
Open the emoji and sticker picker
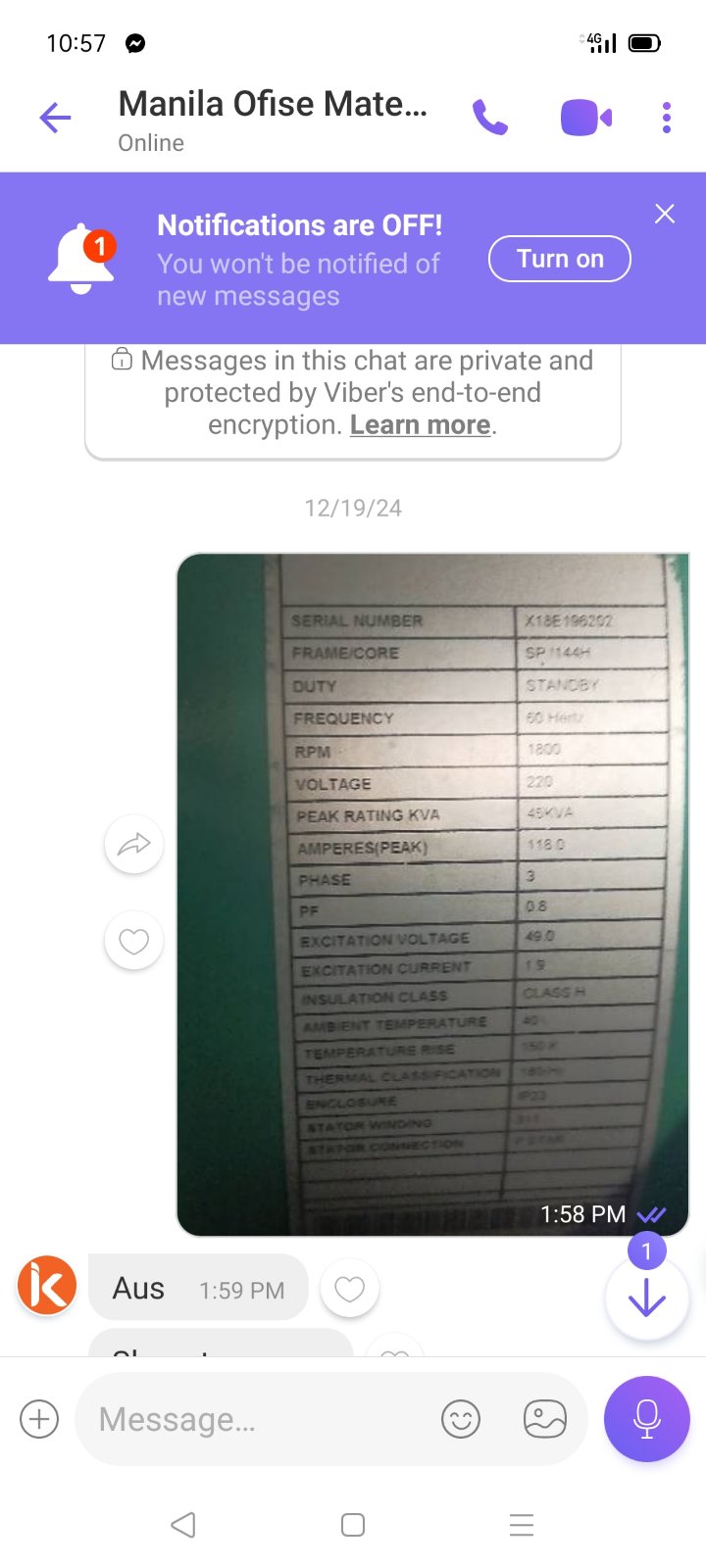461,1419
